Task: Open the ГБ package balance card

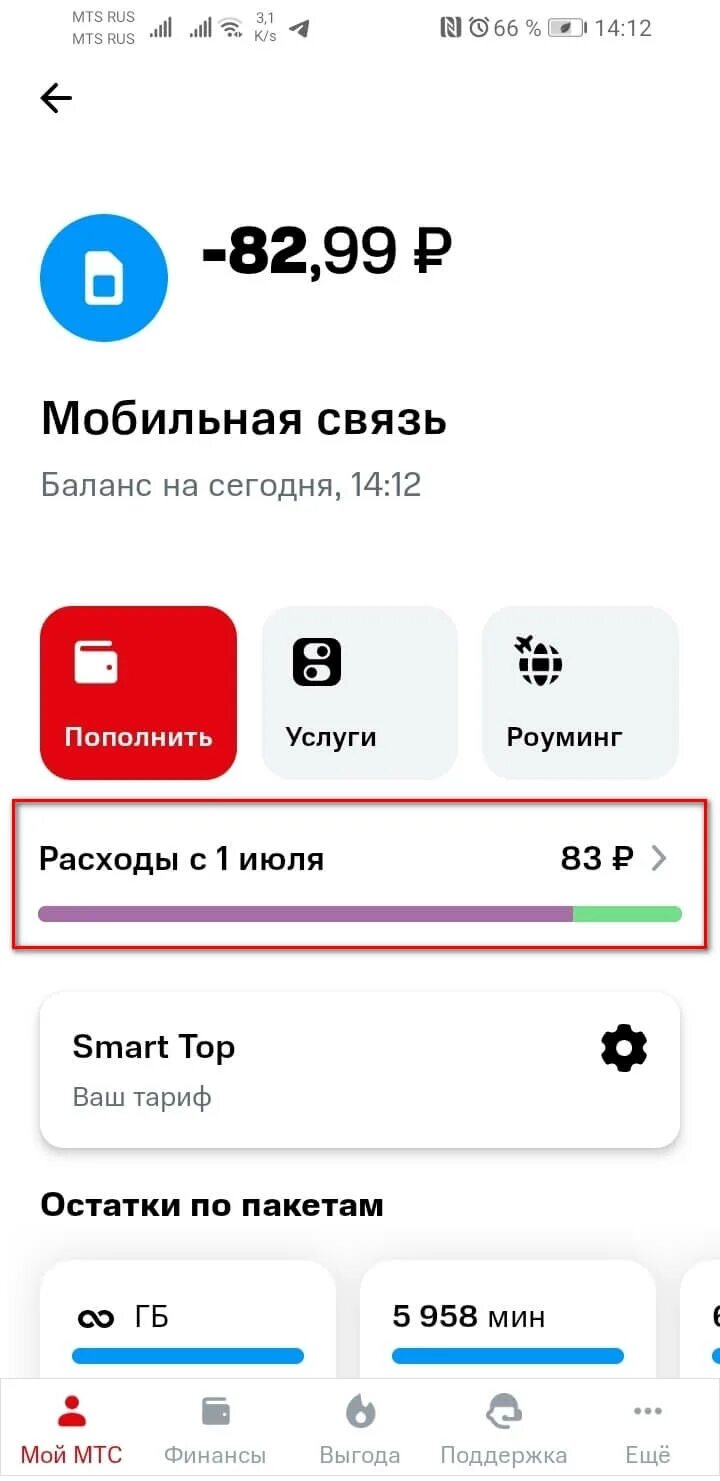Action: [188, 1319]
